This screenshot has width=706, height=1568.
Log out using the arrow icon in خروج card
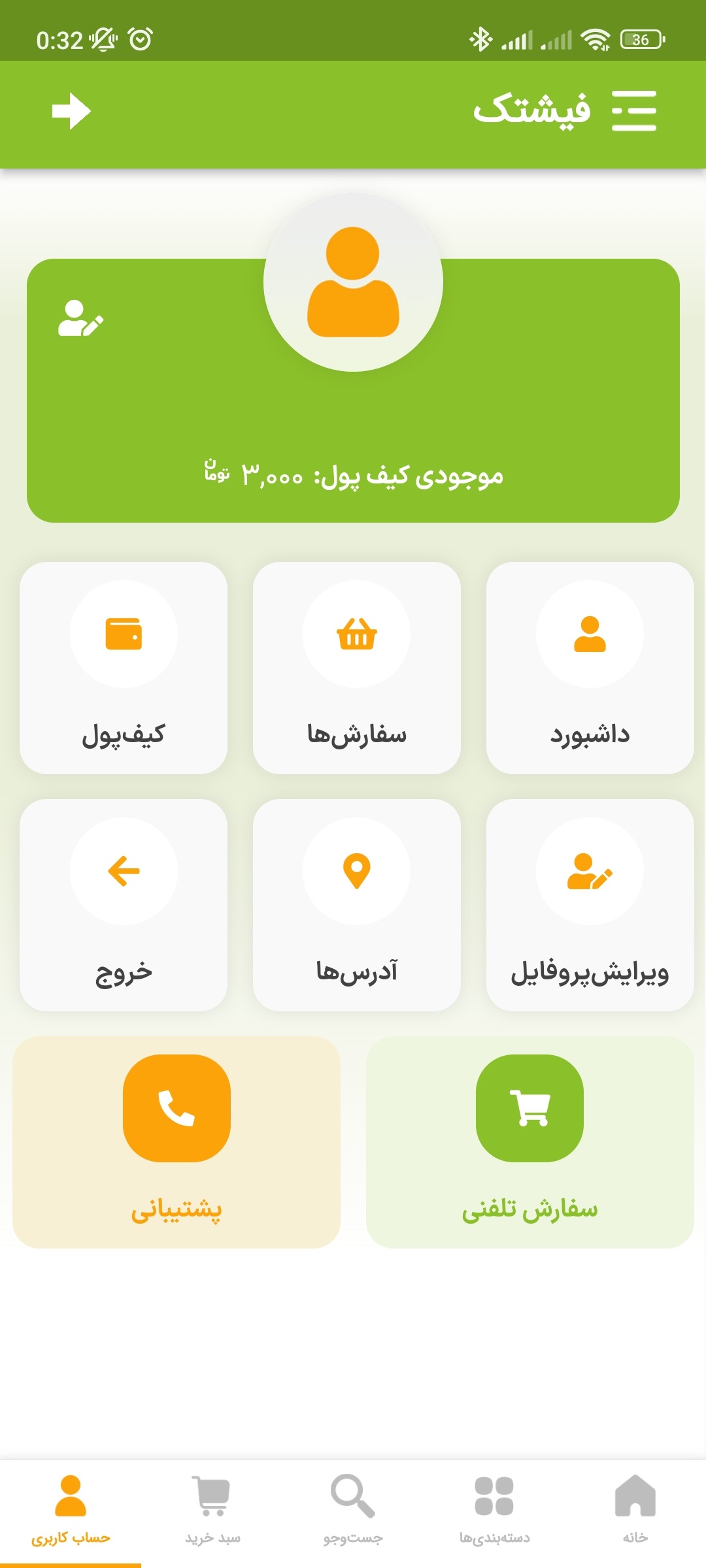click(123, 872)
